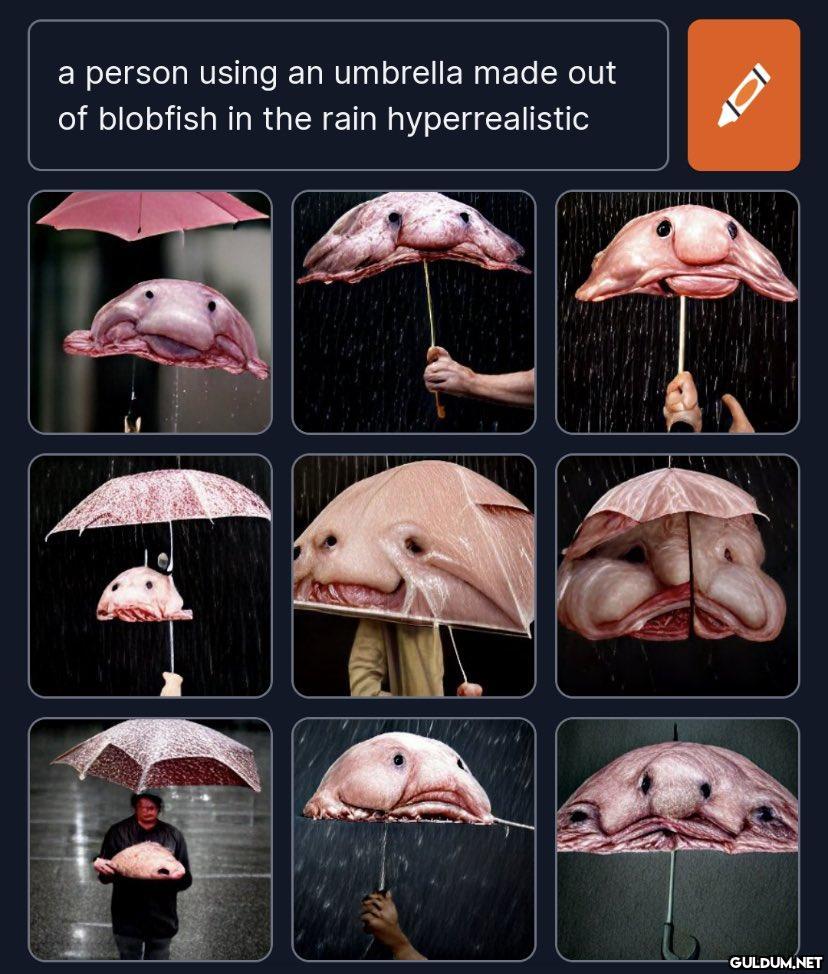
Task: Open result showing a thumb beside the umbrella handle
Action: click(x=677, y=312)
